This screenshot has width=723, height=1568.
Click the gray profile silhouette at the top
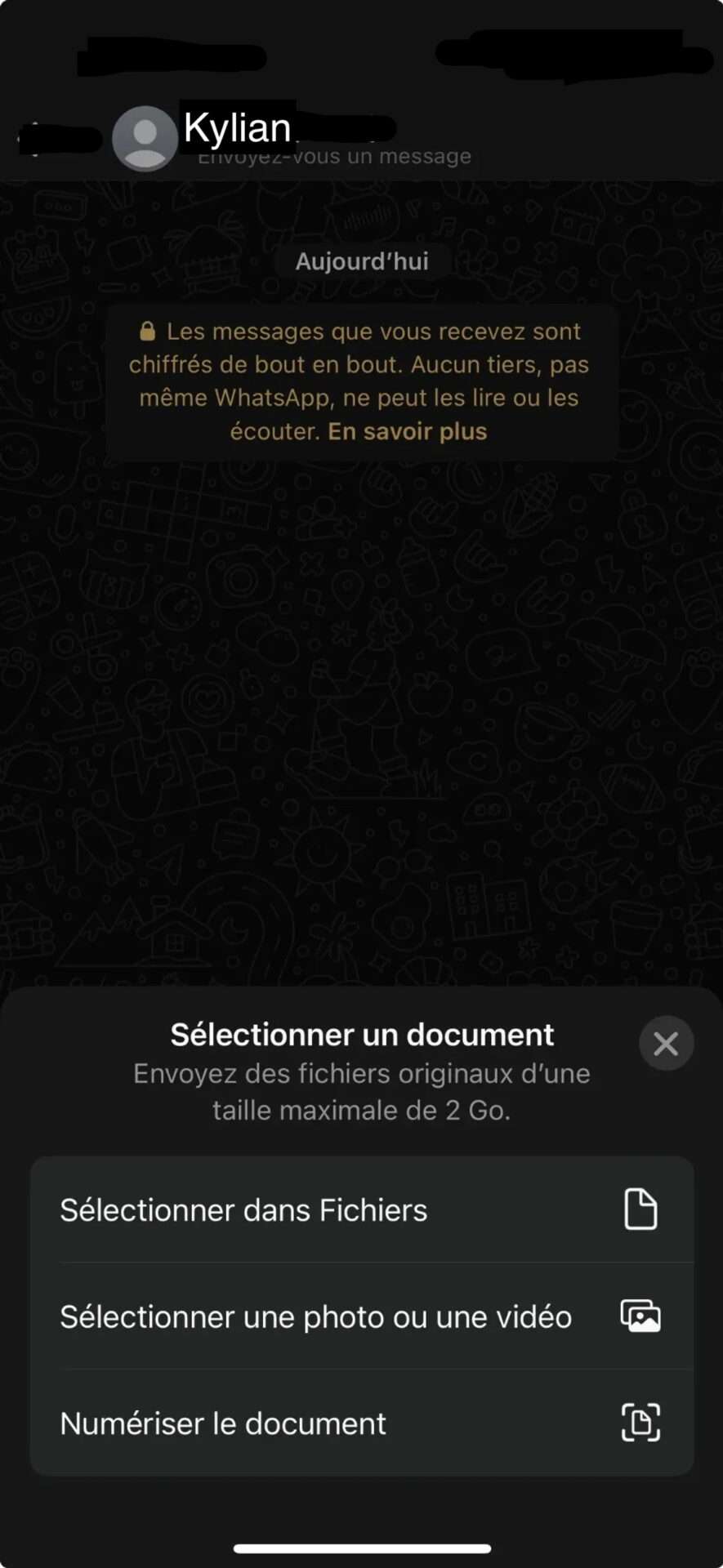click(x=144, y=139)
